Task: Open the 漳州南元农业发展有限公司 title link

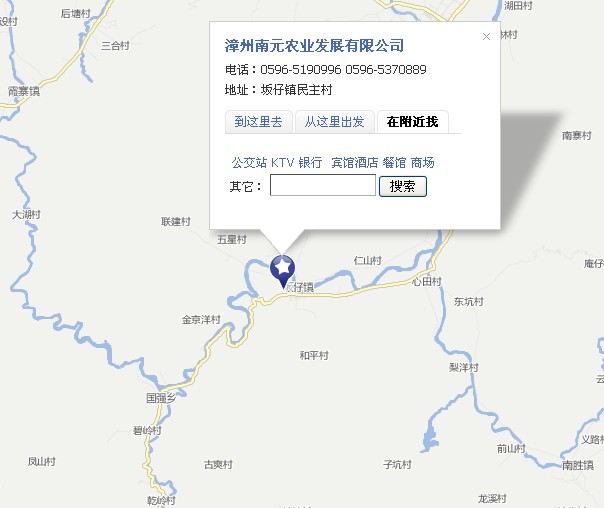Action: coord(314,46)
